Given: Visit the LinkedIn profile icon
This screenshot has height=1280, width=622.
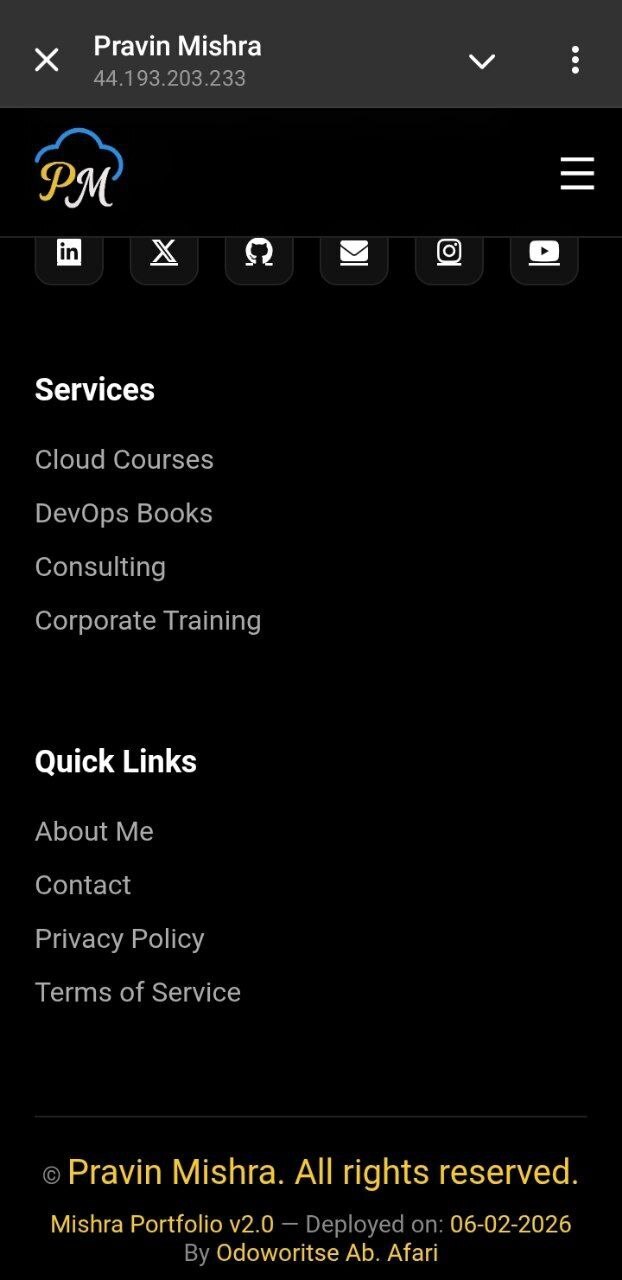Looking at the screenshot, I should click(69, 254).
